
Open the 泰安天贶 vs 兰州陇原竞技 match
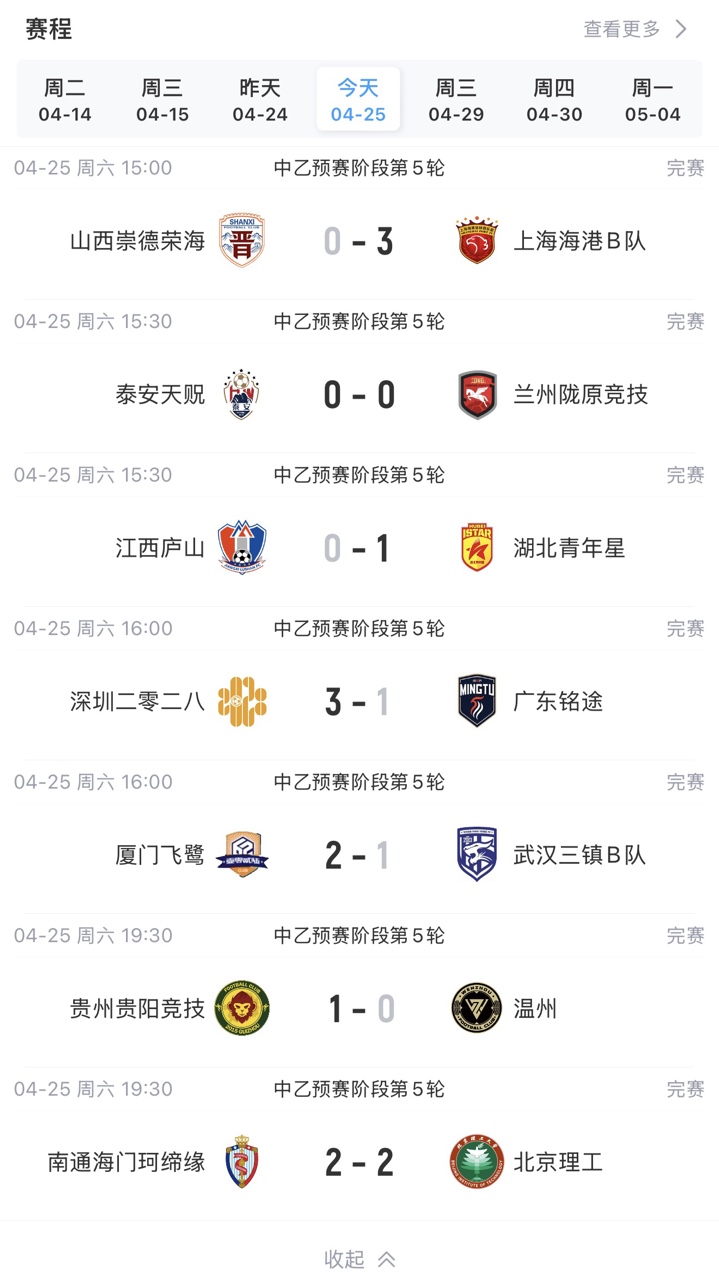pos(359,395)
